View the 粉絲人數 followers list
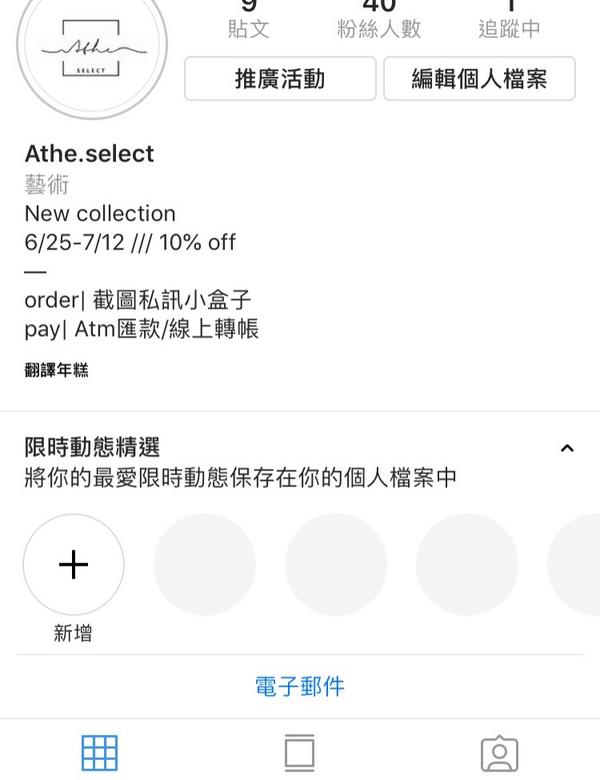This screenshot has height=780, width=600. click(x=379, y=22)
